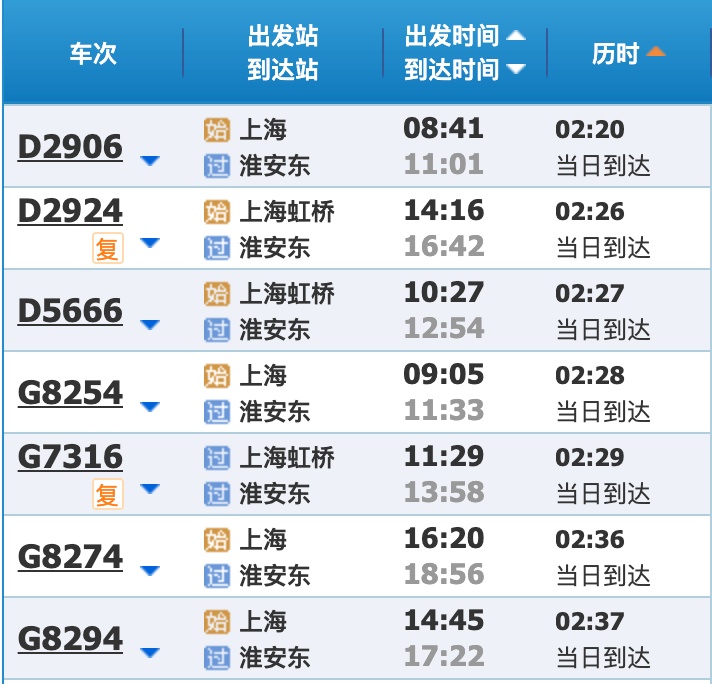Expand stop list for G8254
This screenshot has height=684, width=712.
(x=150, y=406)
